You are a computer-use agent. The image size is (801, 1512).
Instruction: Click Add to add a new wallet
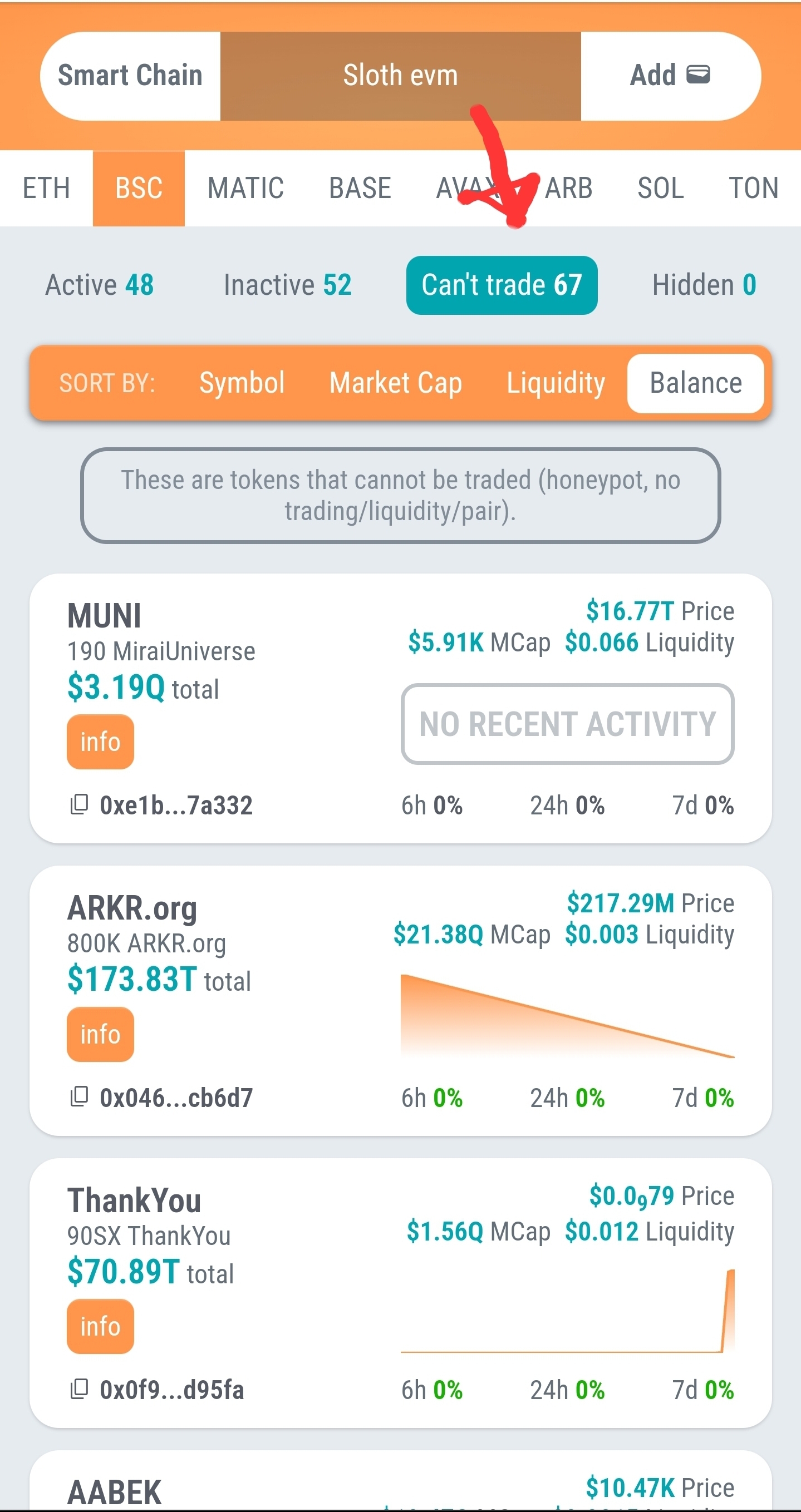tap(653, 75)
